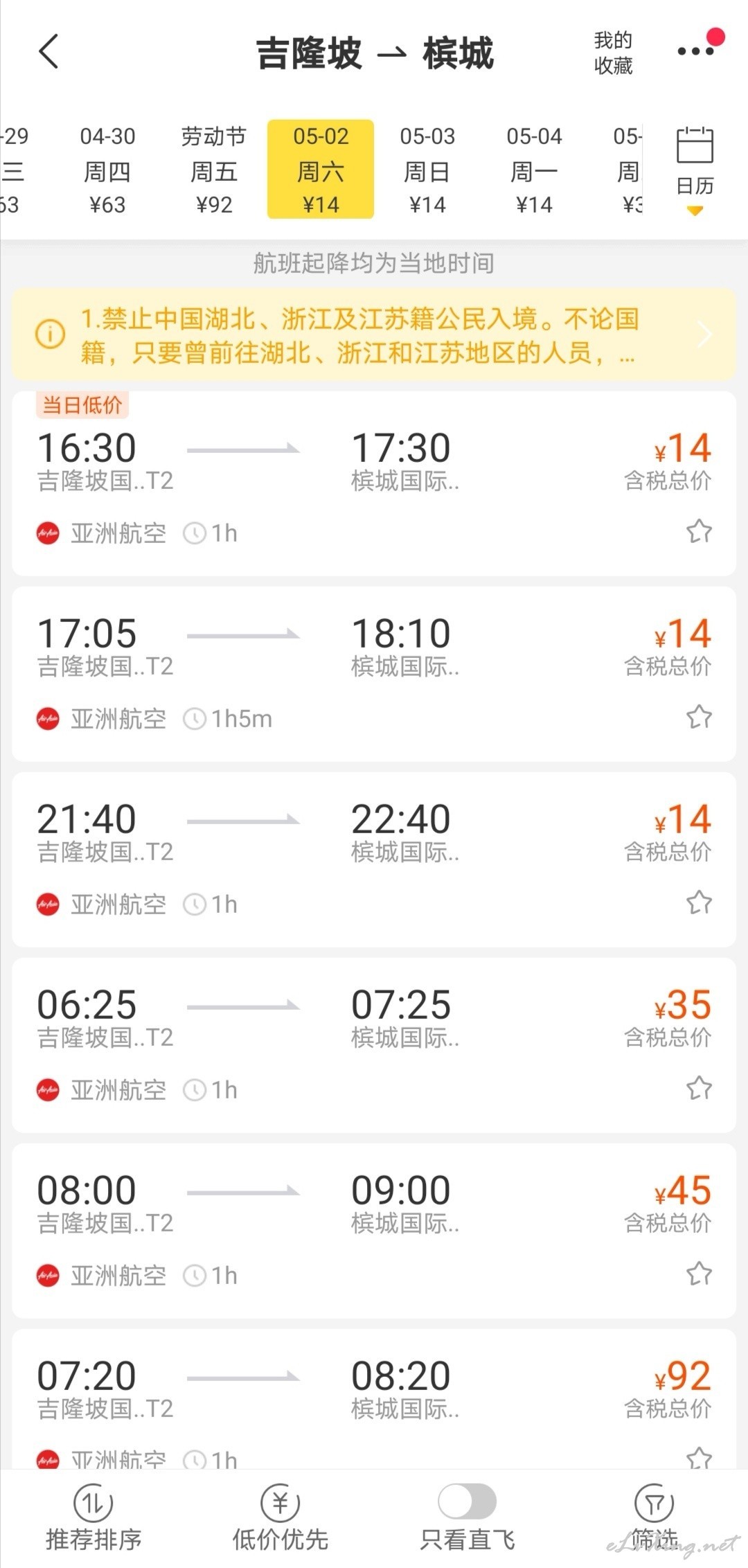Open the three-dot overflow menu
Screen dimensions: 748x1568
click(695, 51)
